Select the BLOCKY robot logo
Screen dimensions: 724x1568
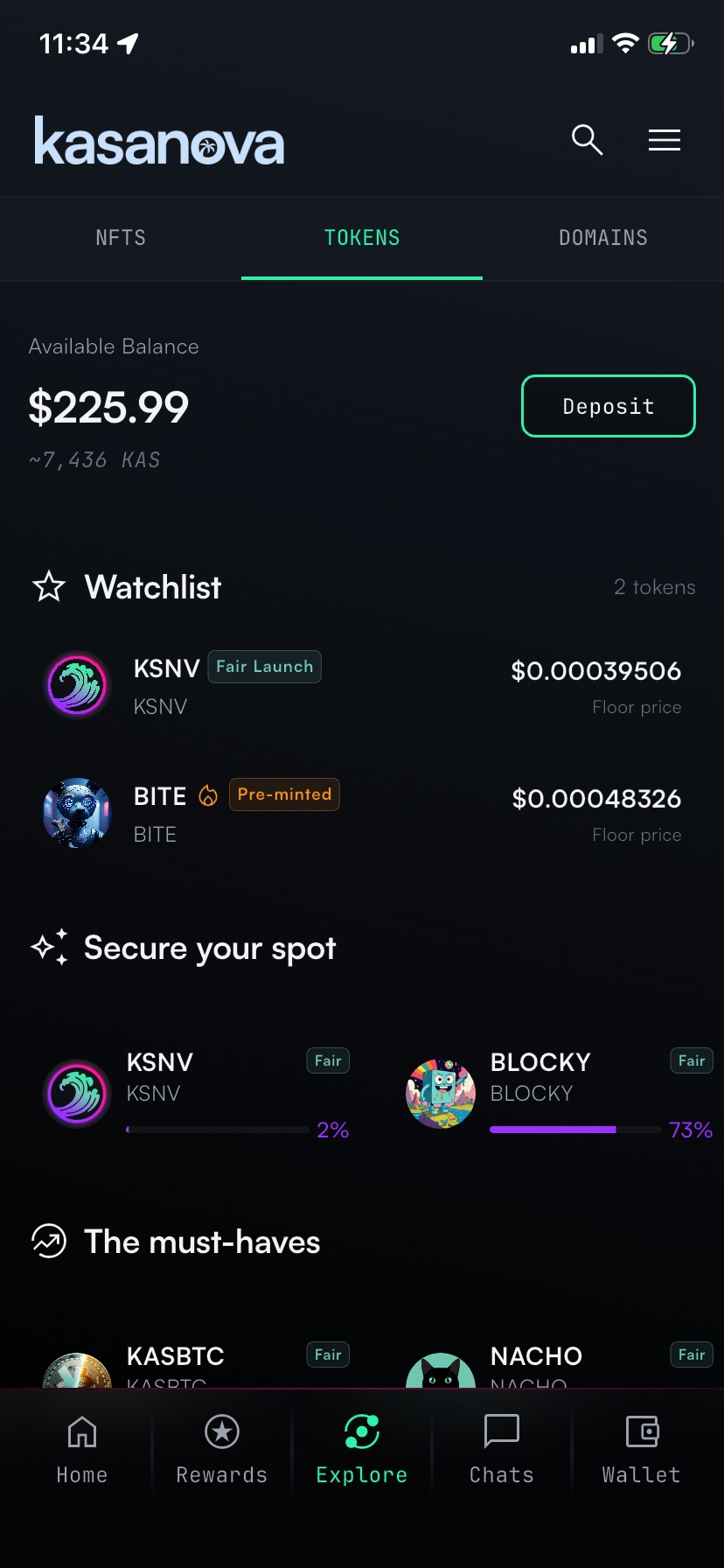[441, 1093]
